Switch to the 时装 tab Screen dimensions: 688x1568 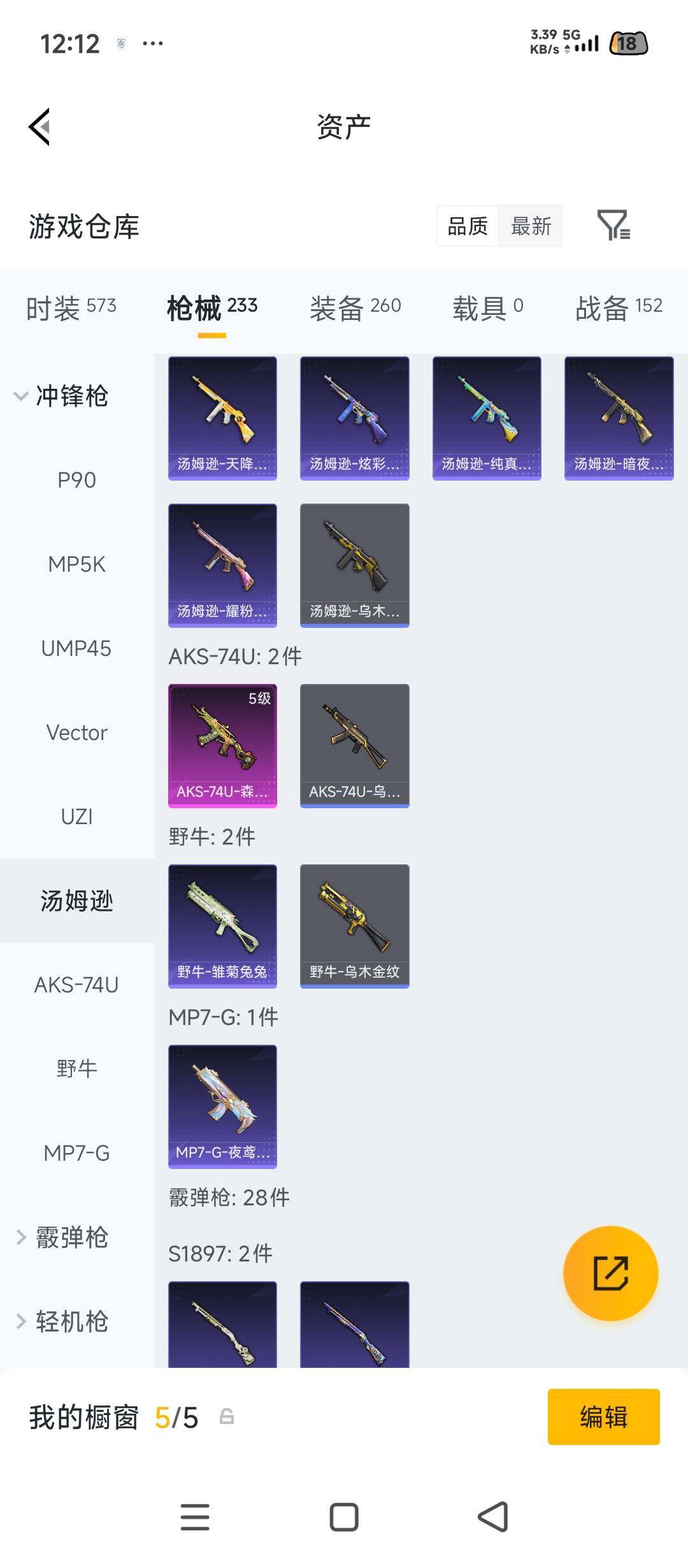click(71, 307)
